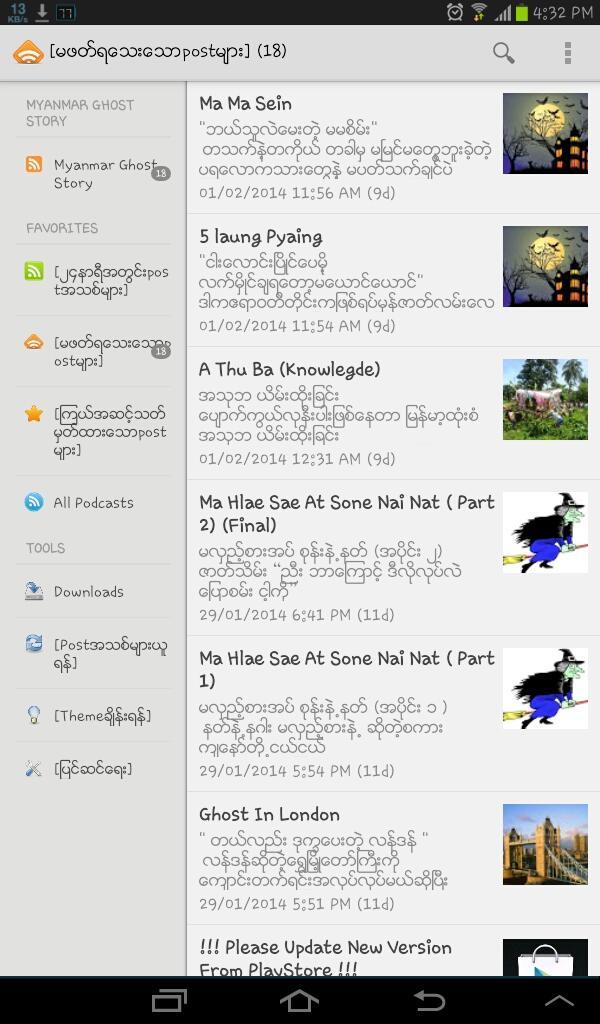Open the Ghost In London post
Image resolution: width=600 pixels, height=1024 pixels.
click(x=345, y=857)
